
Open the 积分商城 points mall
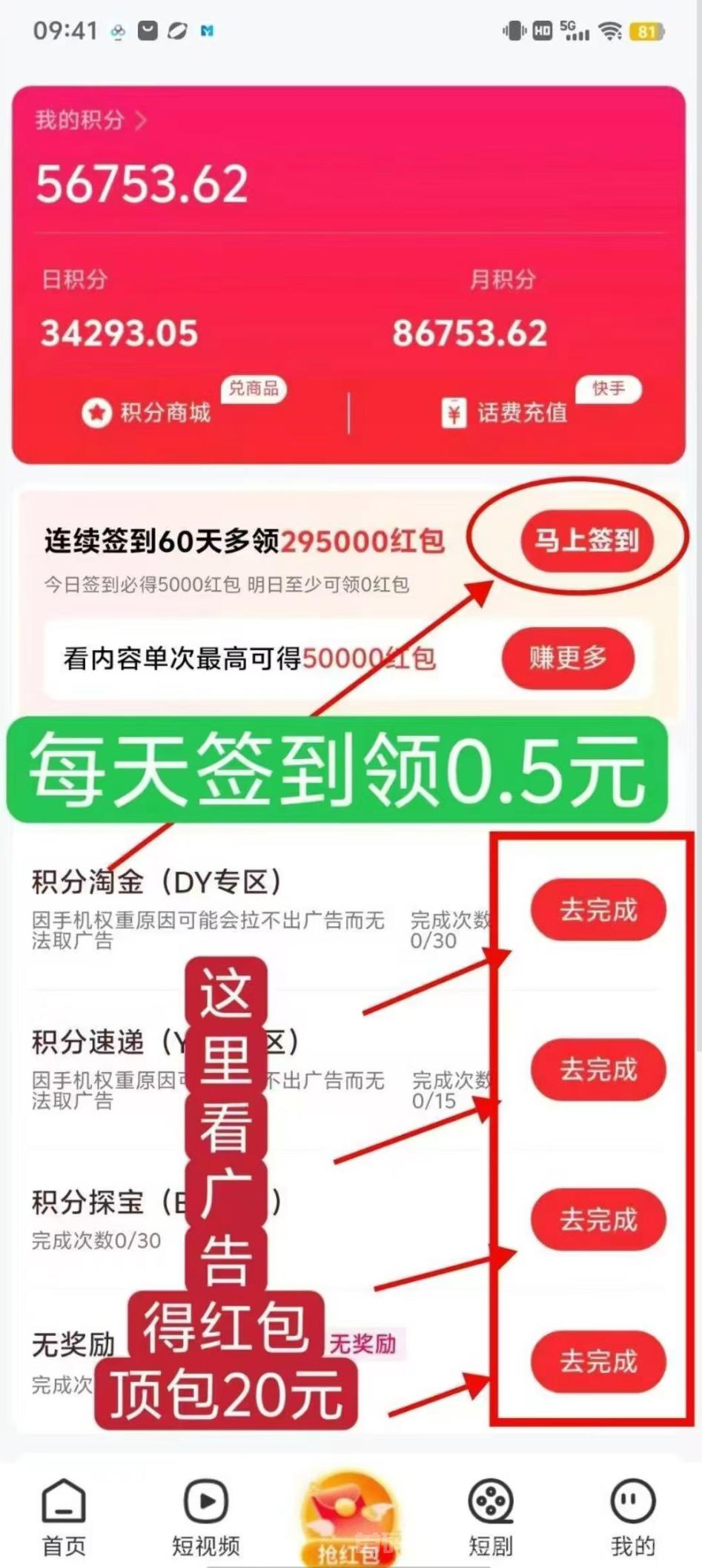147,412
